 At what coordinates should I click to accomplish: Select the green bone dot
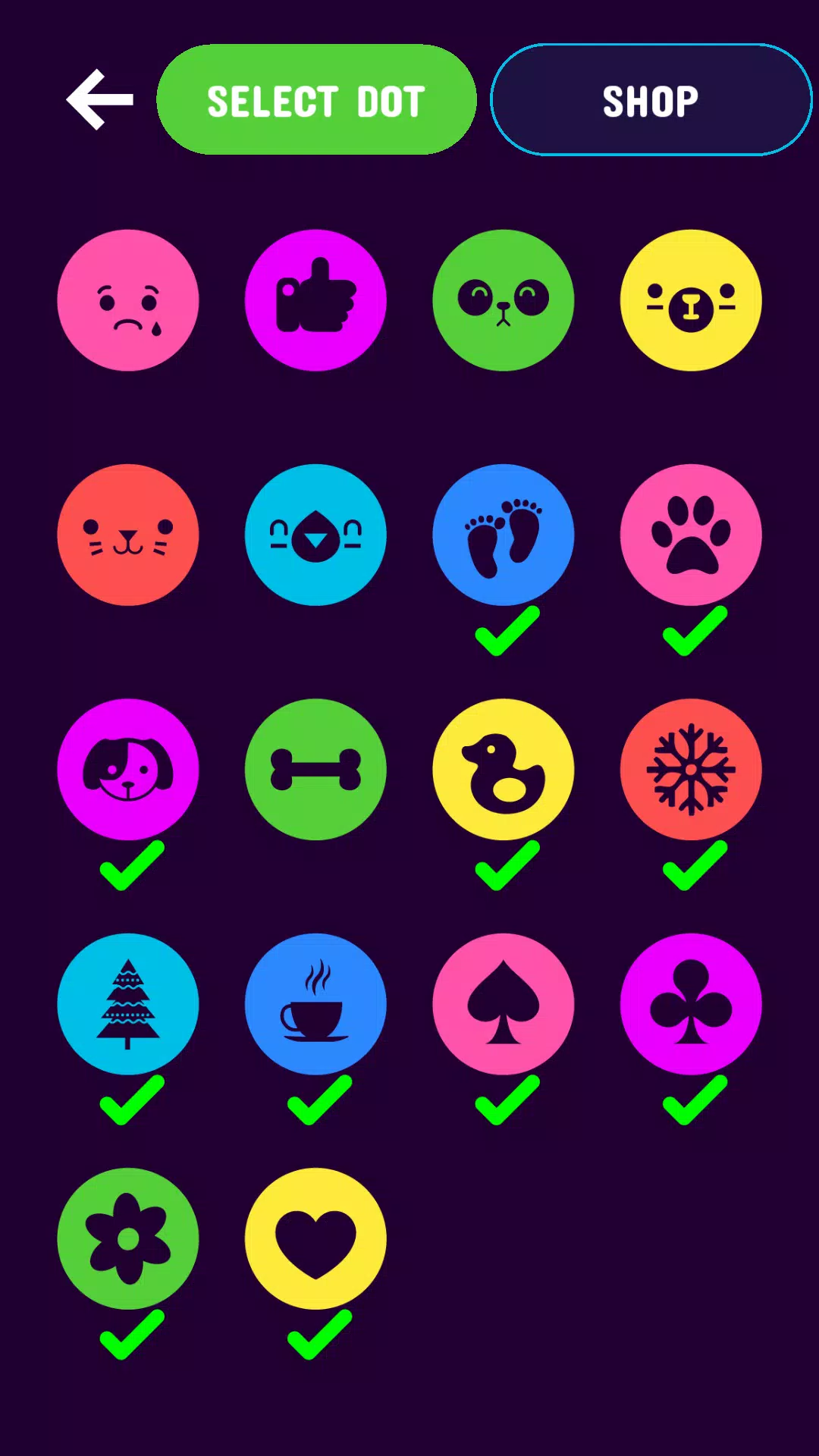click(x=315, y=769)
